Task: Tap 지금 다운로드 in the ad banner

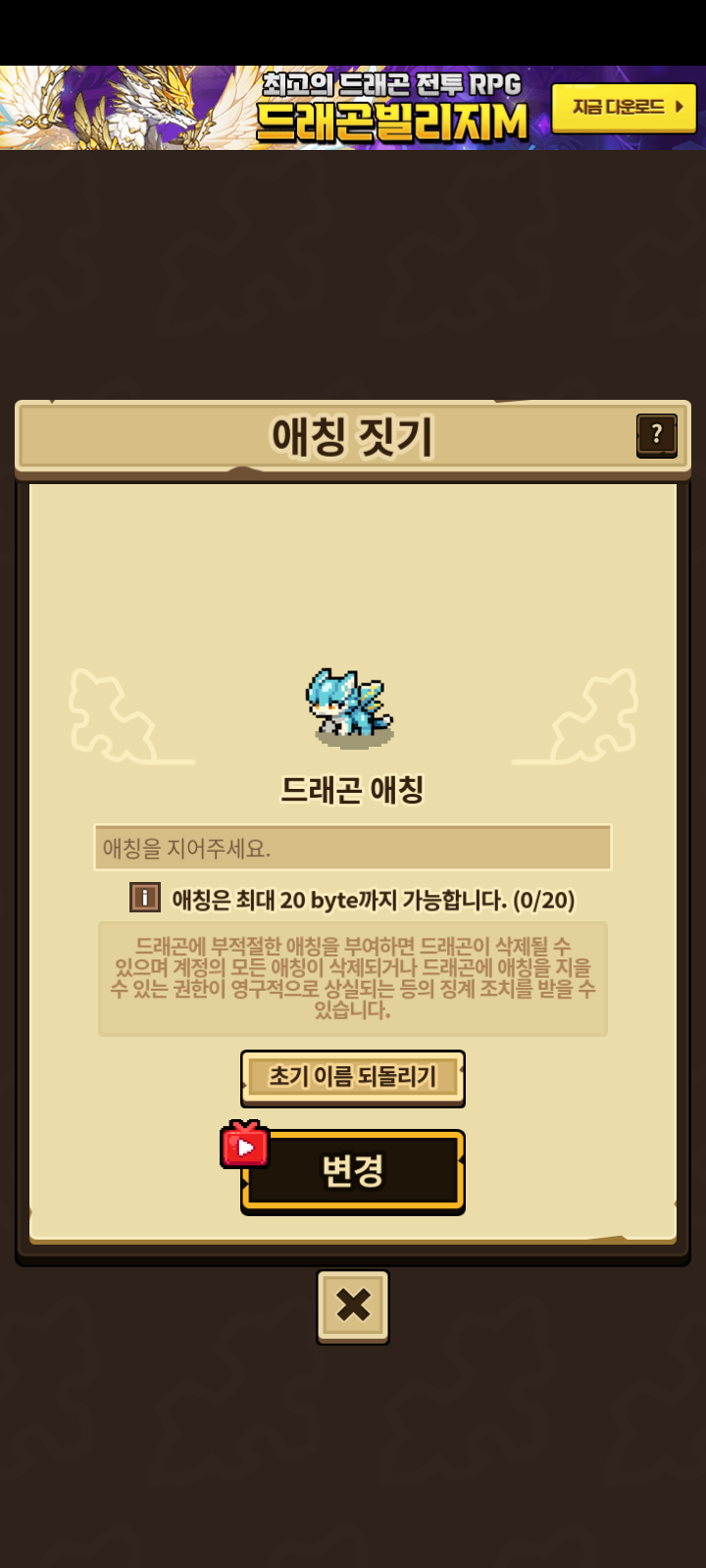Action: 625,108
